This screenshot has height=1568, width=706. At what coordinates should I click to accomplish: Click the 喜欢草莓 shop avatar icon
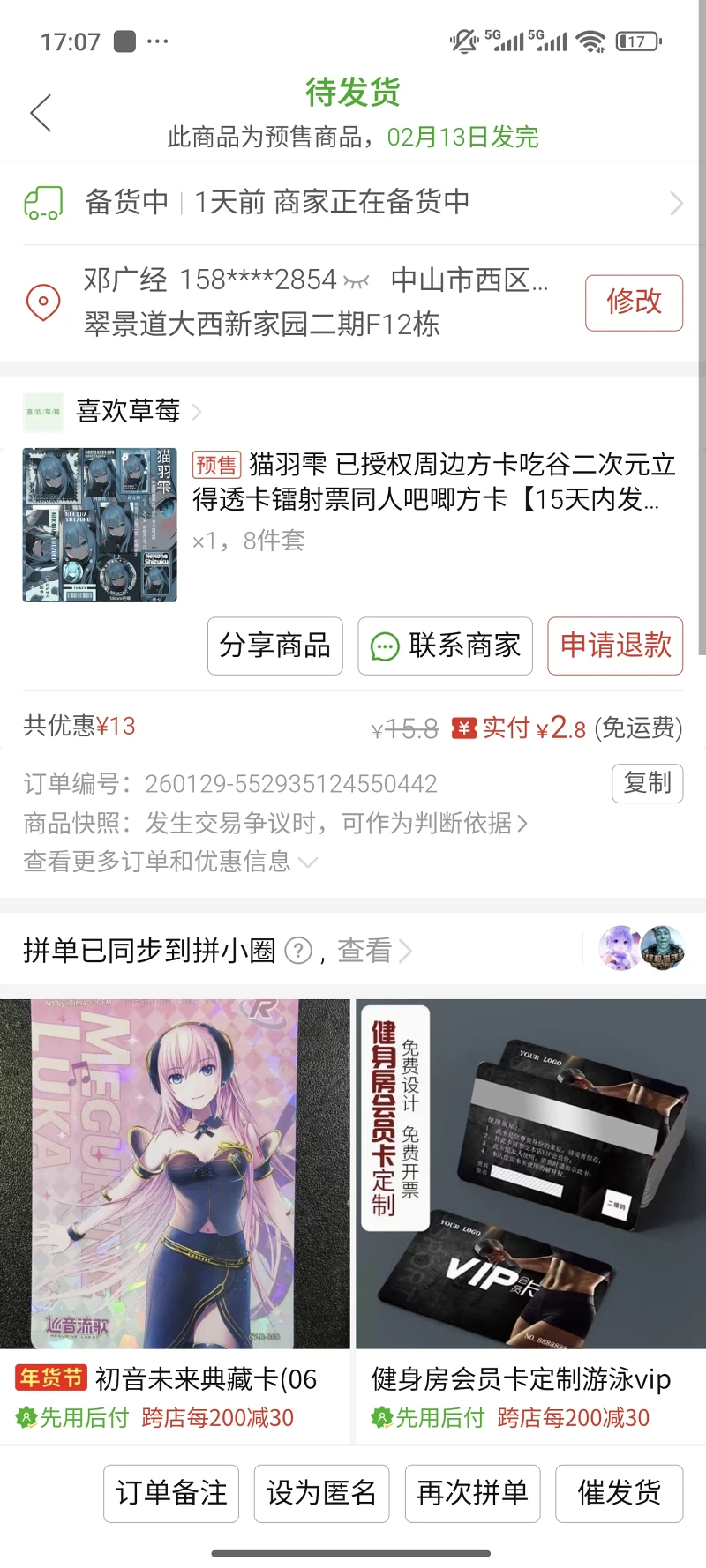coord(42,411)
